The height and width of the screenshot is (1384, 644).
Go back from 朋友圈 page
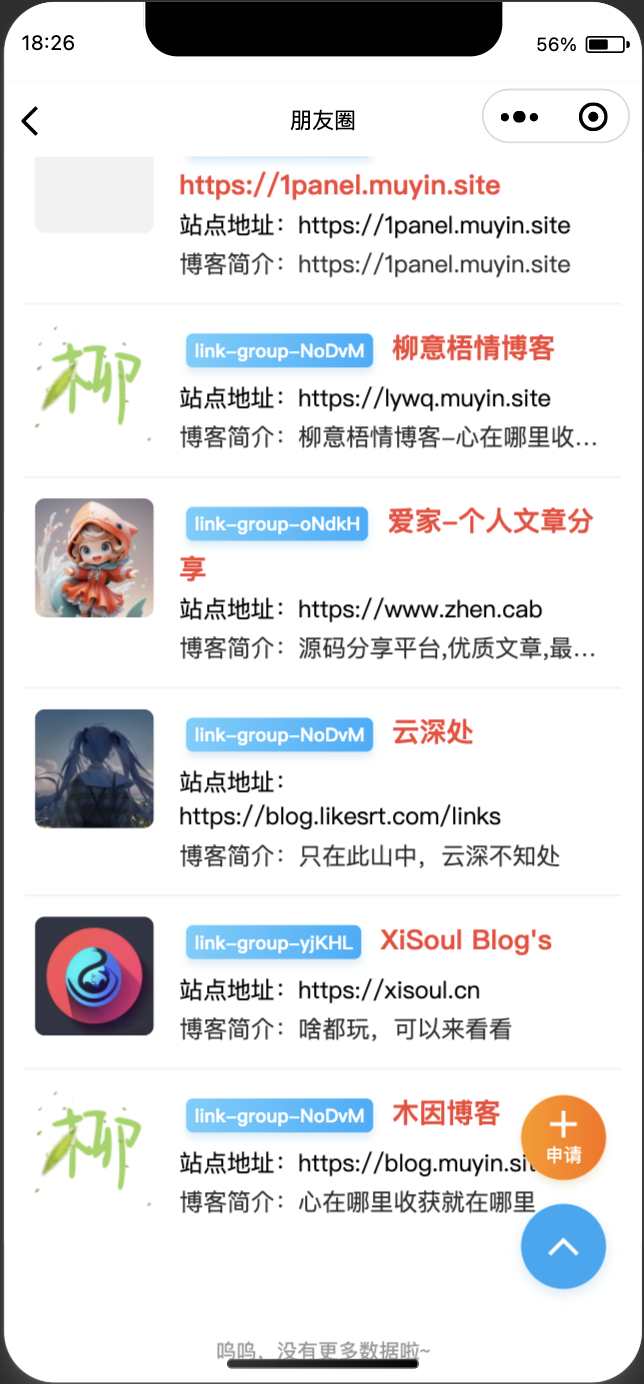(x=30, y=121)
